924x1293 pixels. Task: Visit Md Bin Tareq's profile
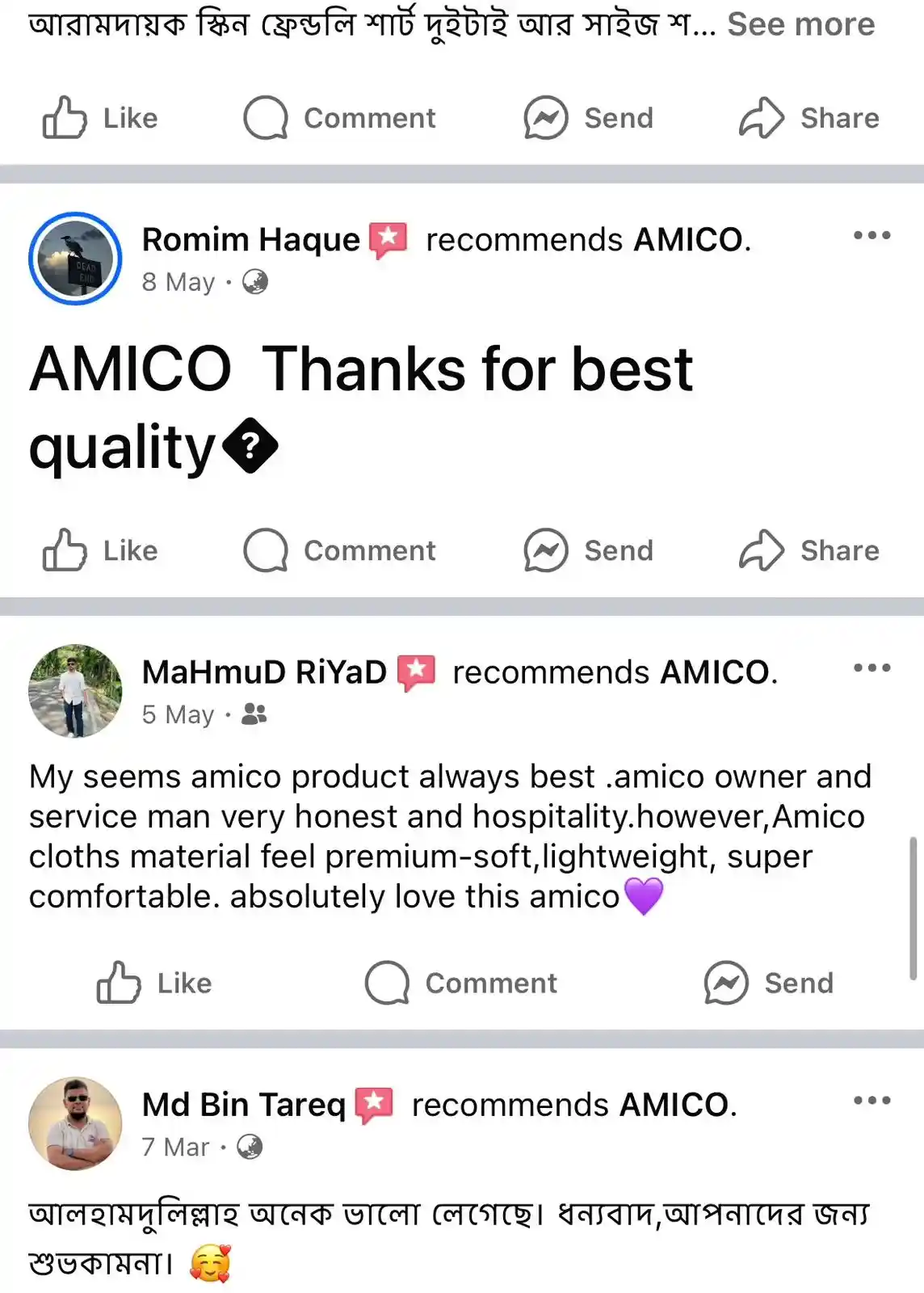pos(242,1105)
